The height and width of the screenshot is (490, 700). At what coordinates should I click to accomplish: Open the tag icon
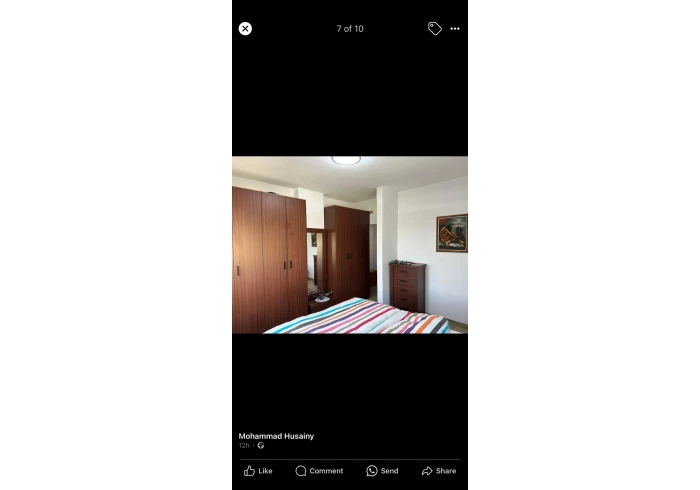click(434, 29)
